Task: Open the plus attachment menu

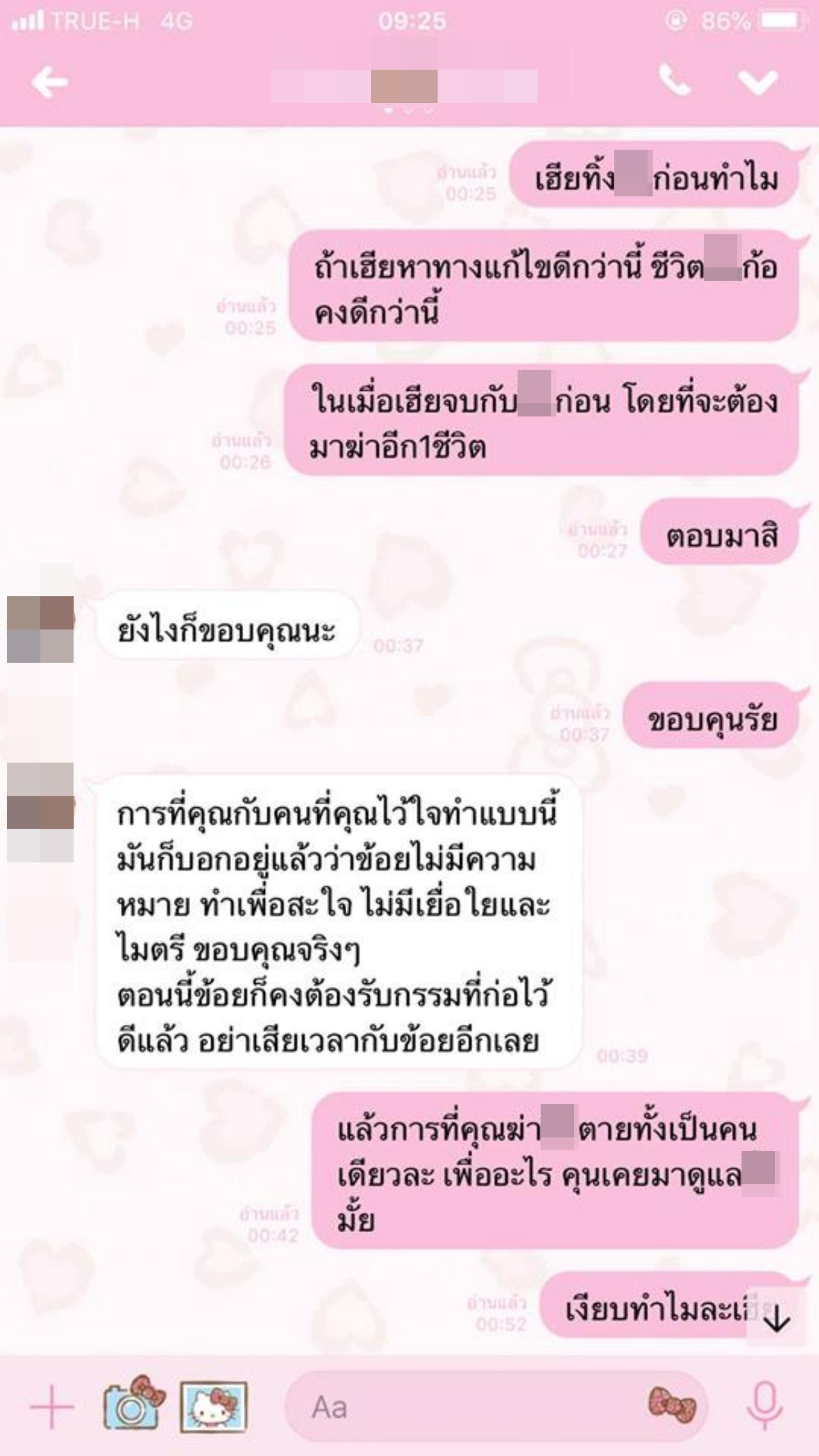Action: tap(52, 1407)
